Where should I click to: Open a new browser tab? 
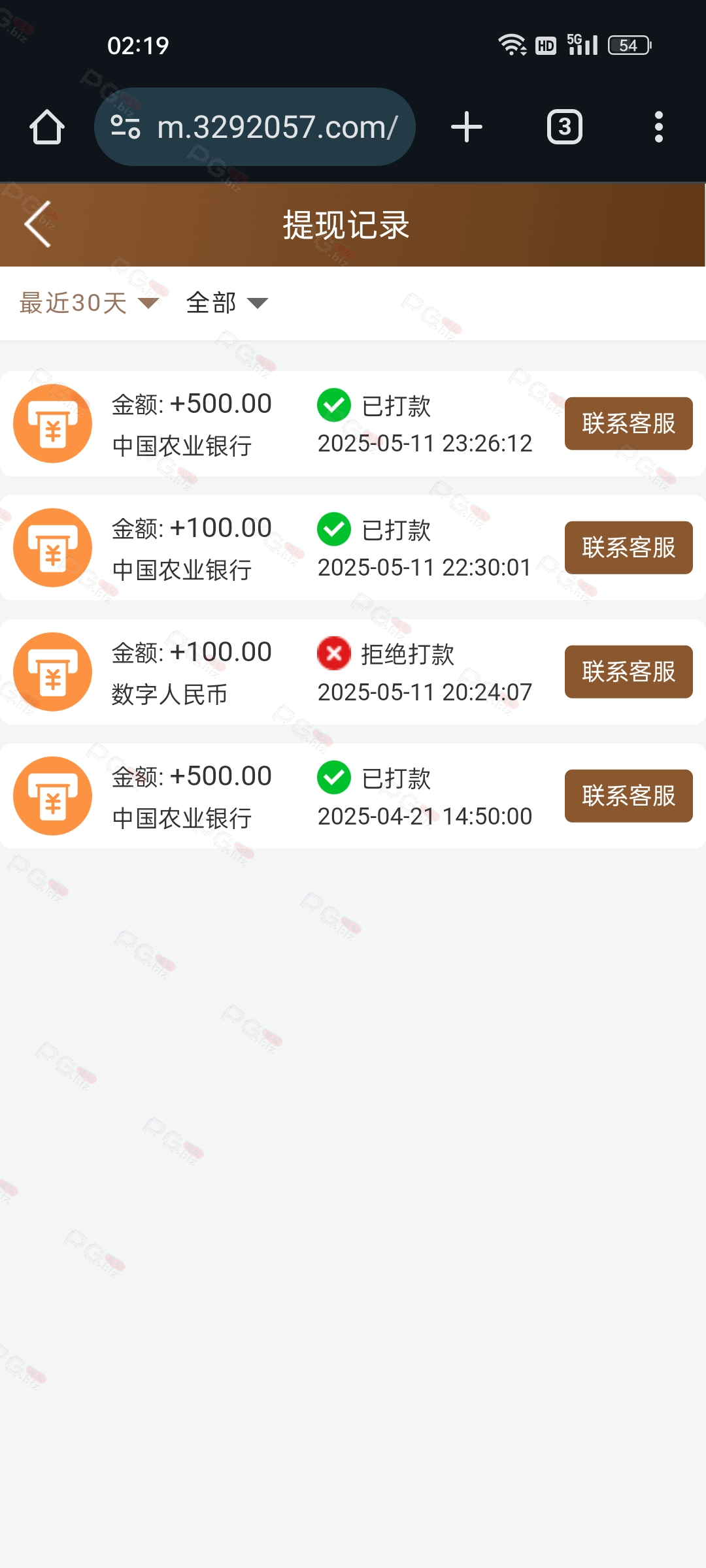[467, 127]
